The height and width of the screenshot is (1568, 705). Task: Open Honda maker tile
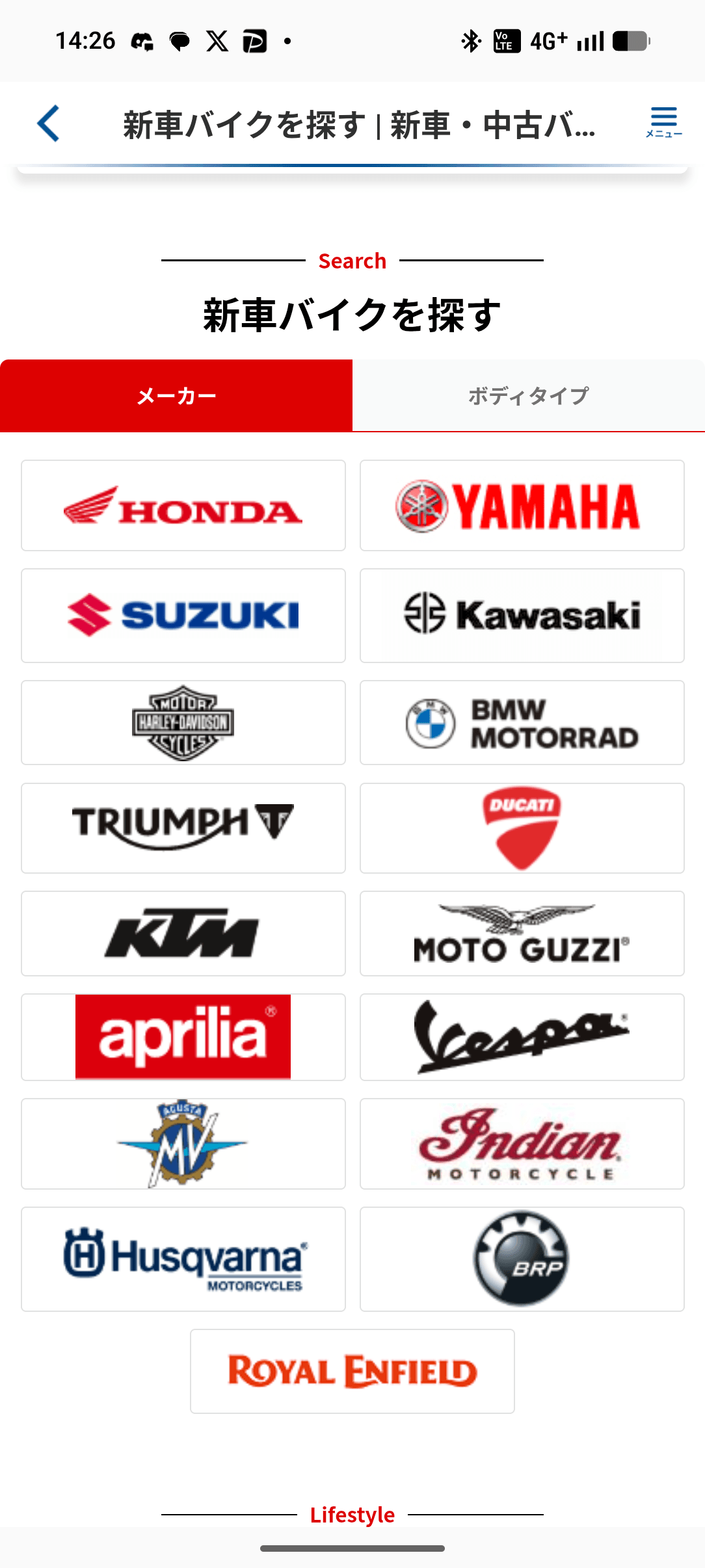(183, 506)
